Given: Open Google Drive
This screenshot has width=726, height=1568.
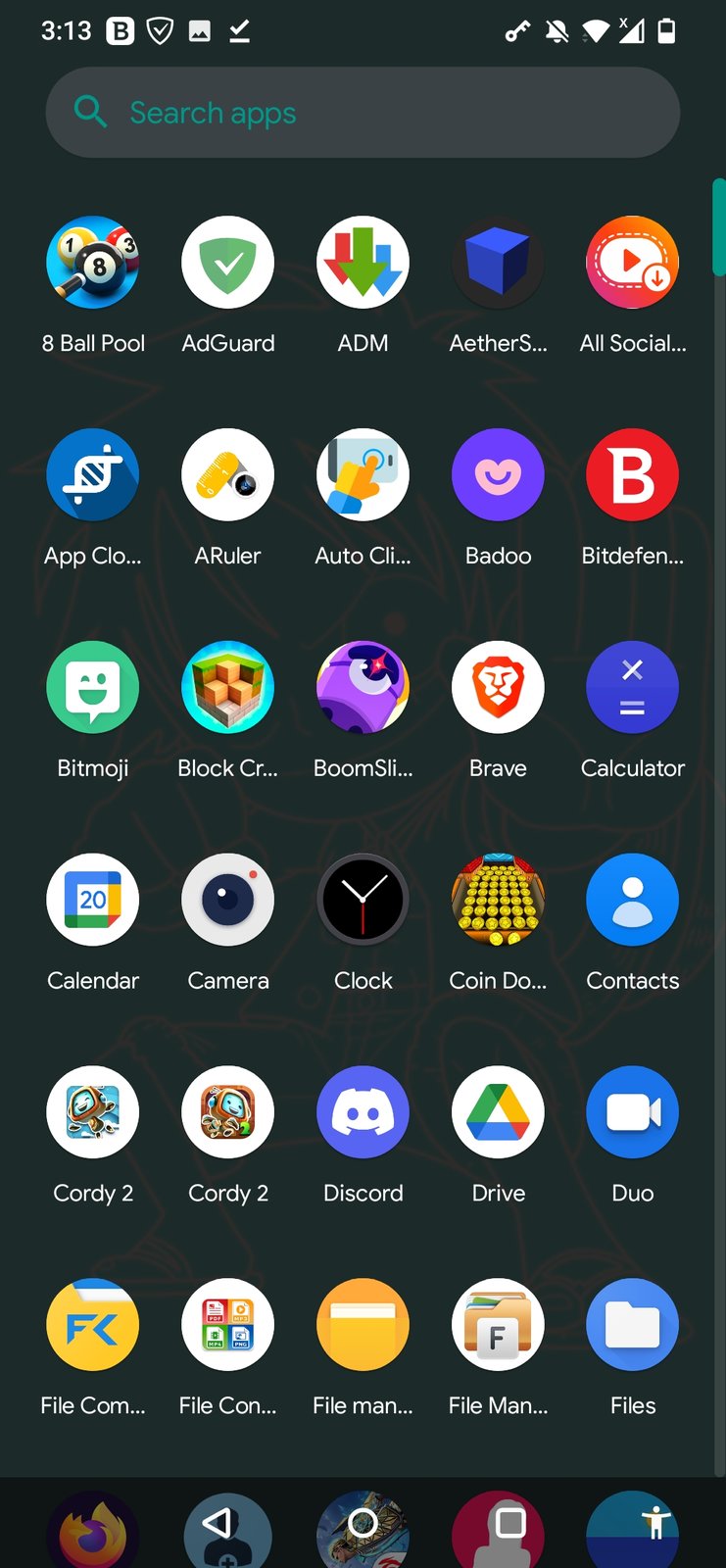Looking at the screenshot, I should pos(498,1113).
